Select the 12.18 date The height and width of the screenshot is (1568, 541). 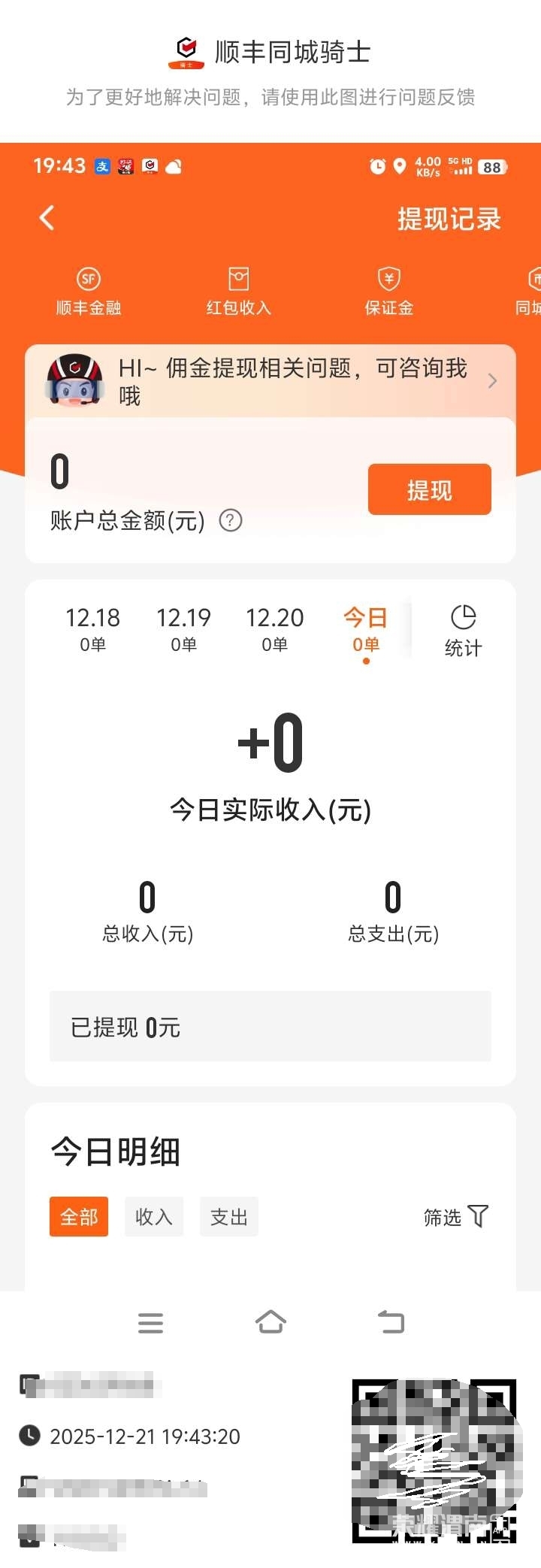92,628
